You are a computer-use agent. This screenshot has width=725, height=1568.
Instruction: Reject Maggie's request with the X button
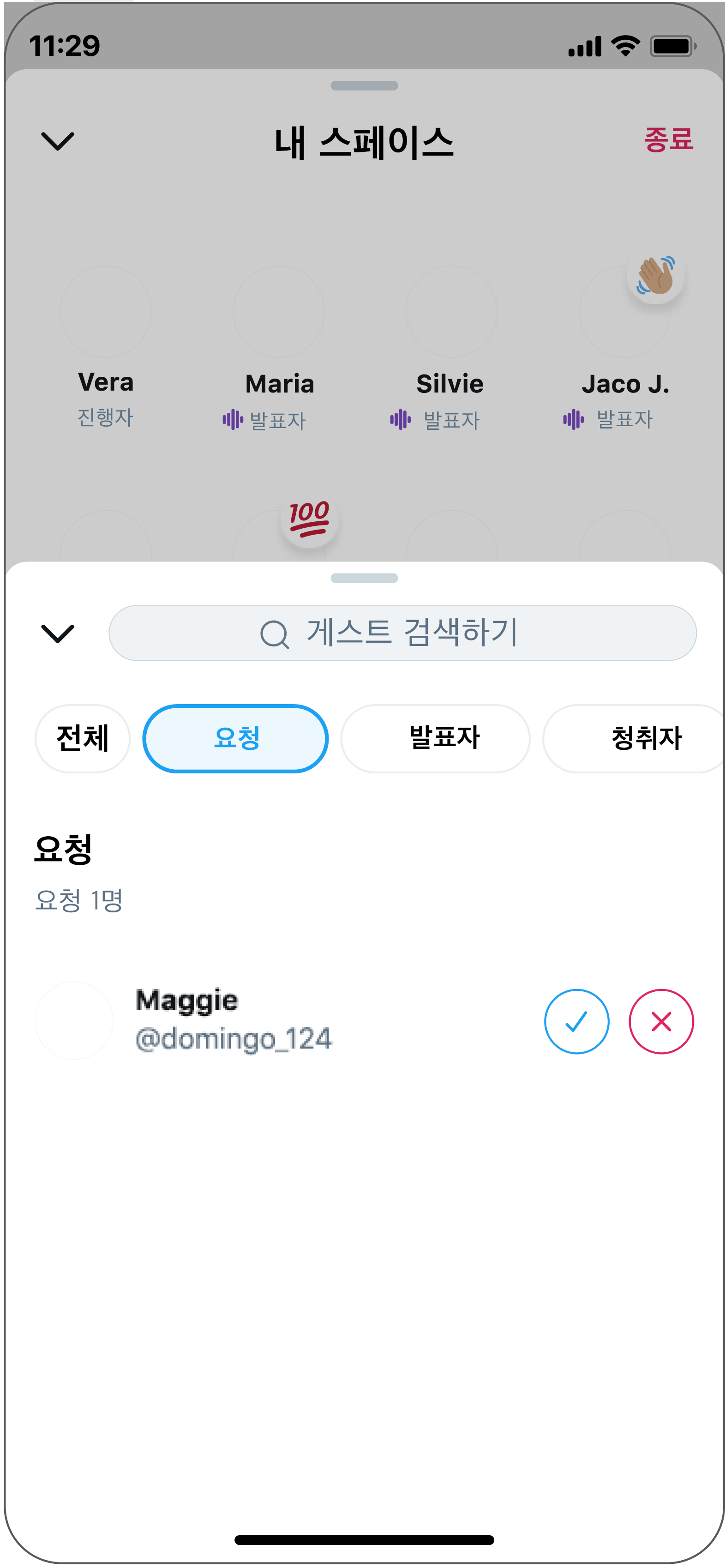661,1021
